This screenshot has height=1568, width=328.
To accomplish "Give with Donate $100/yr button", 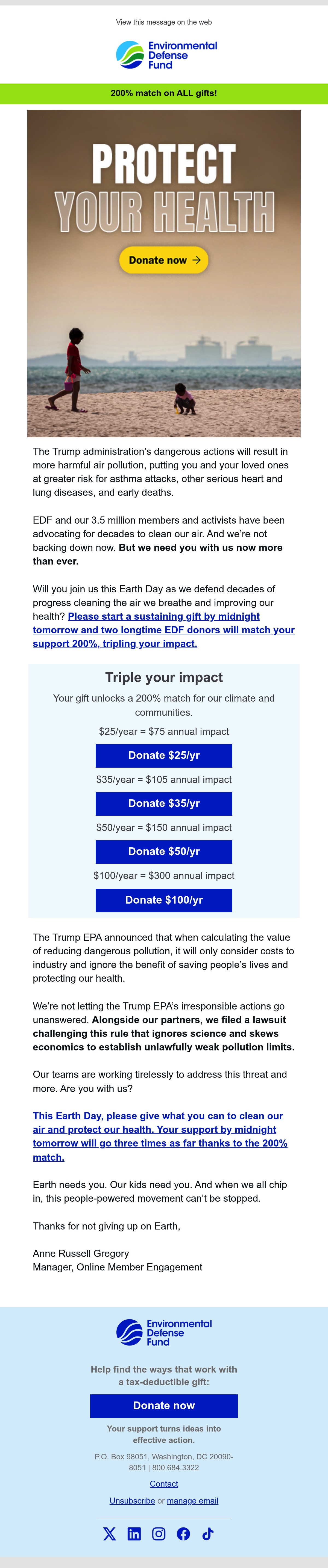I will (164, 900).
